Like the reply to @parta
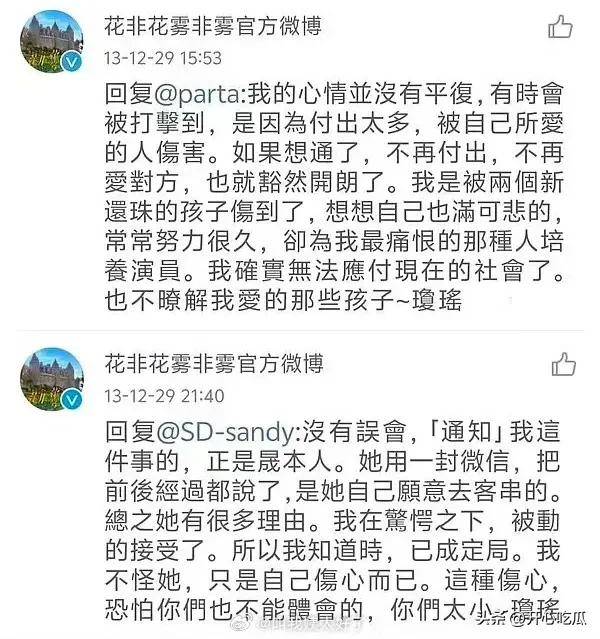This screenshot has width=600, height=639. pyautogui.click(x=562, y=28)
